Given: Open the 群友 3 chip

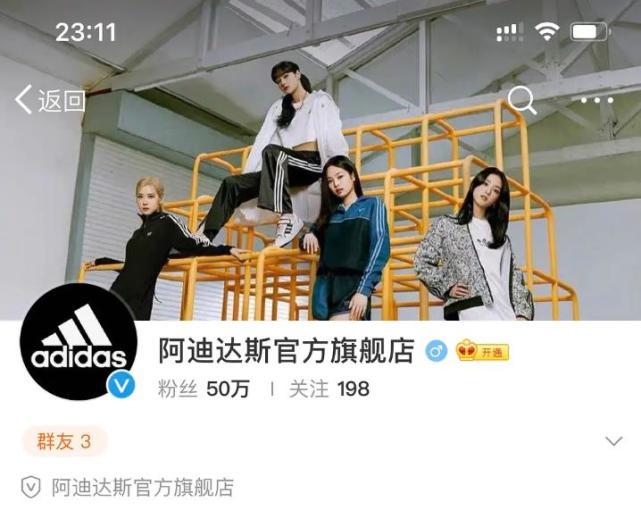Looking at the screenshot, I should pyautogui.click(x=64, y=441).
